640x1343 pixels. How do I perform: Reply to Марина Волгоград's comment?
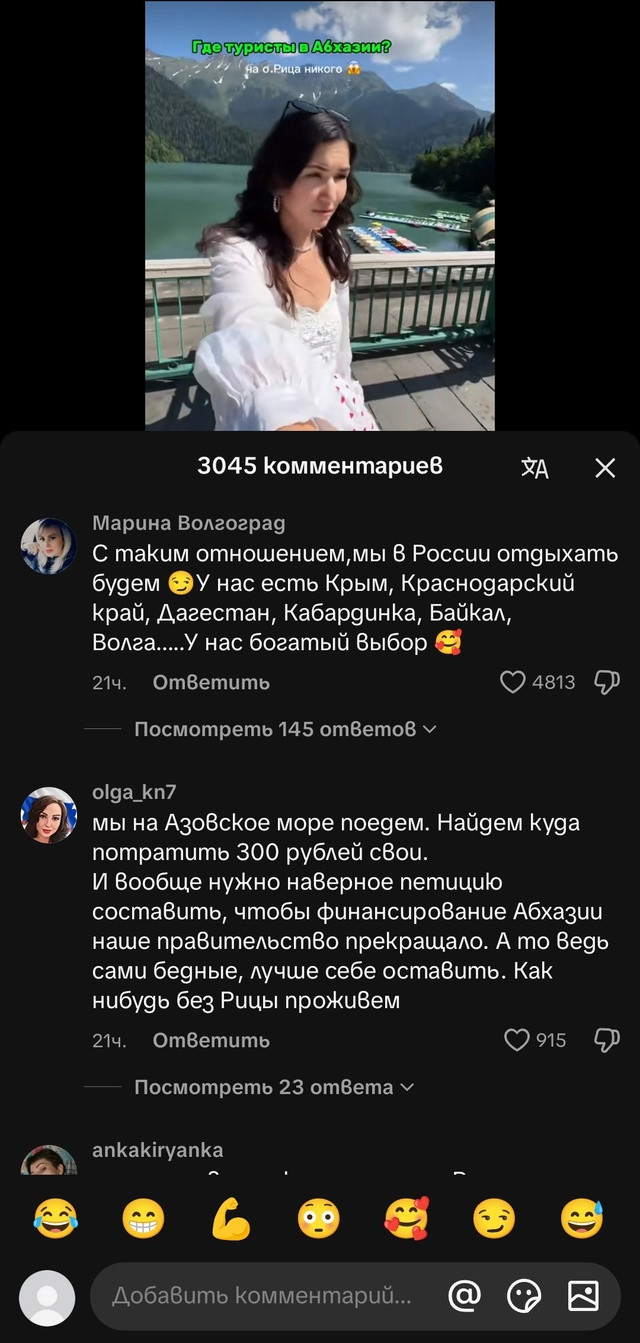click(x=211, y=682)
